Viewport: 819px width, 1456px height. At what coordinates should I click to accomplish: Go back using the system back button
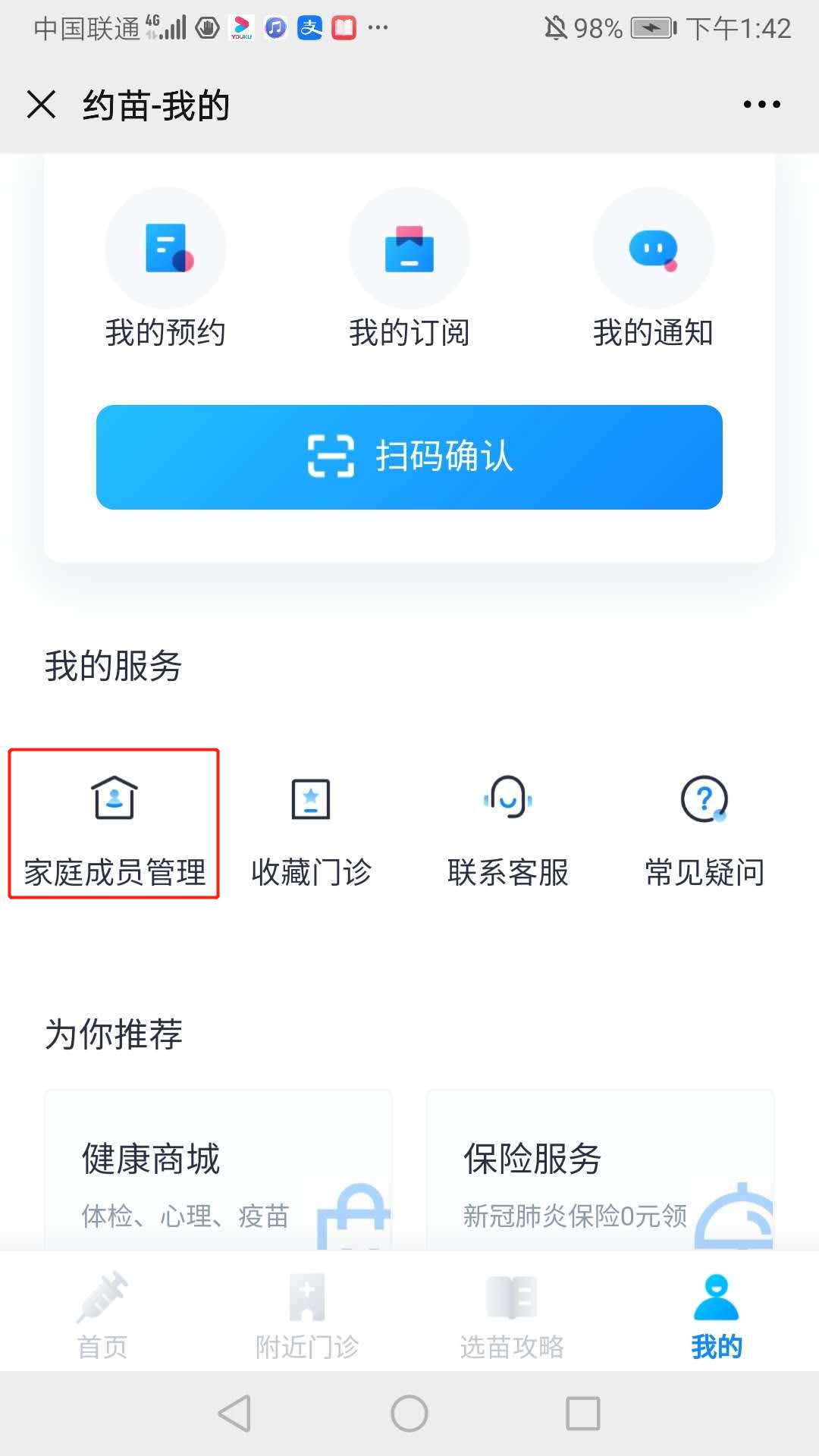click(234, 1414)
